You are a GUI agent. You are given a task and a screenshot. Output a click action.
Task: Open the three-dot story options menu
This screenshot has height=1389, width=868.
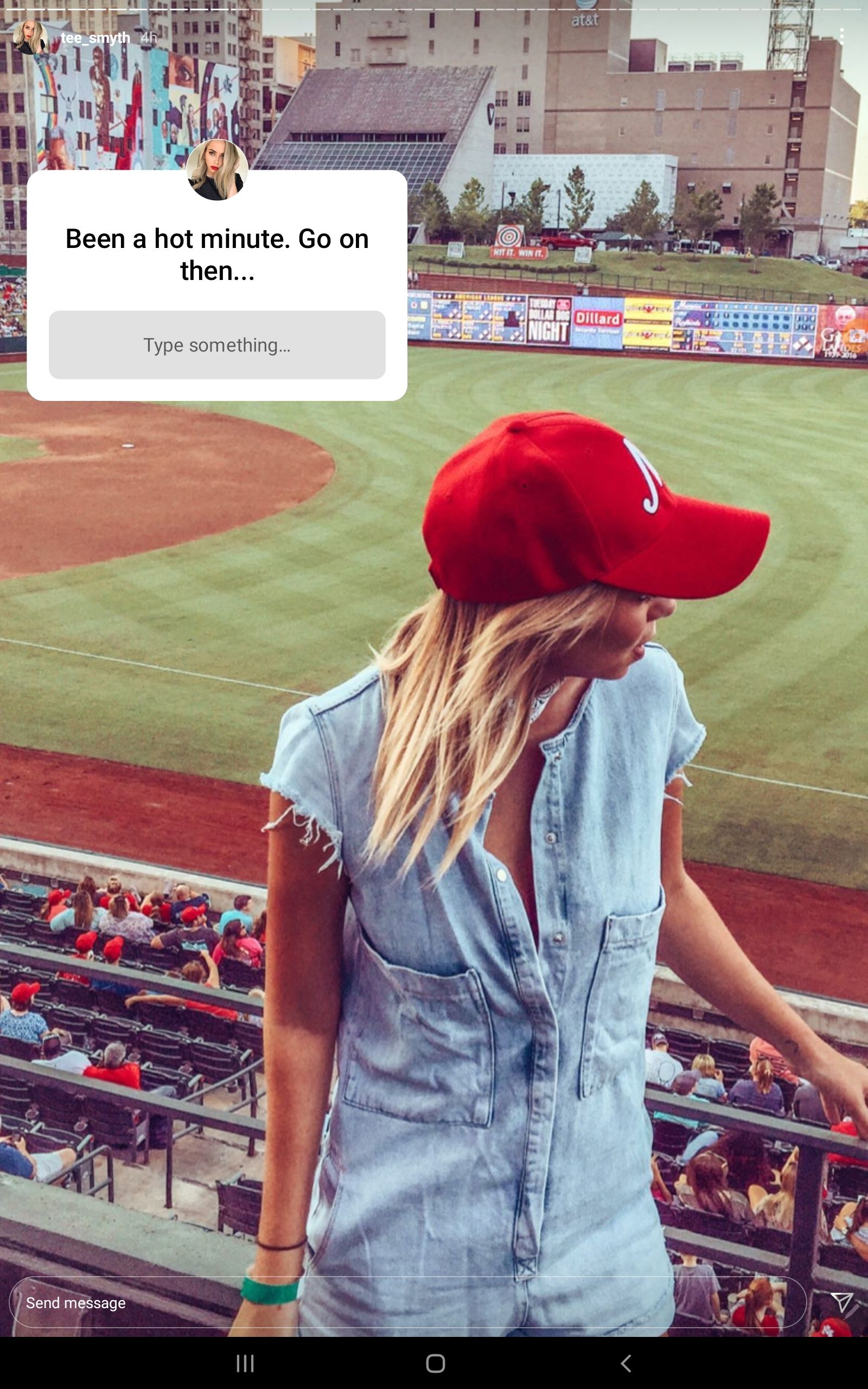point(841,37)
